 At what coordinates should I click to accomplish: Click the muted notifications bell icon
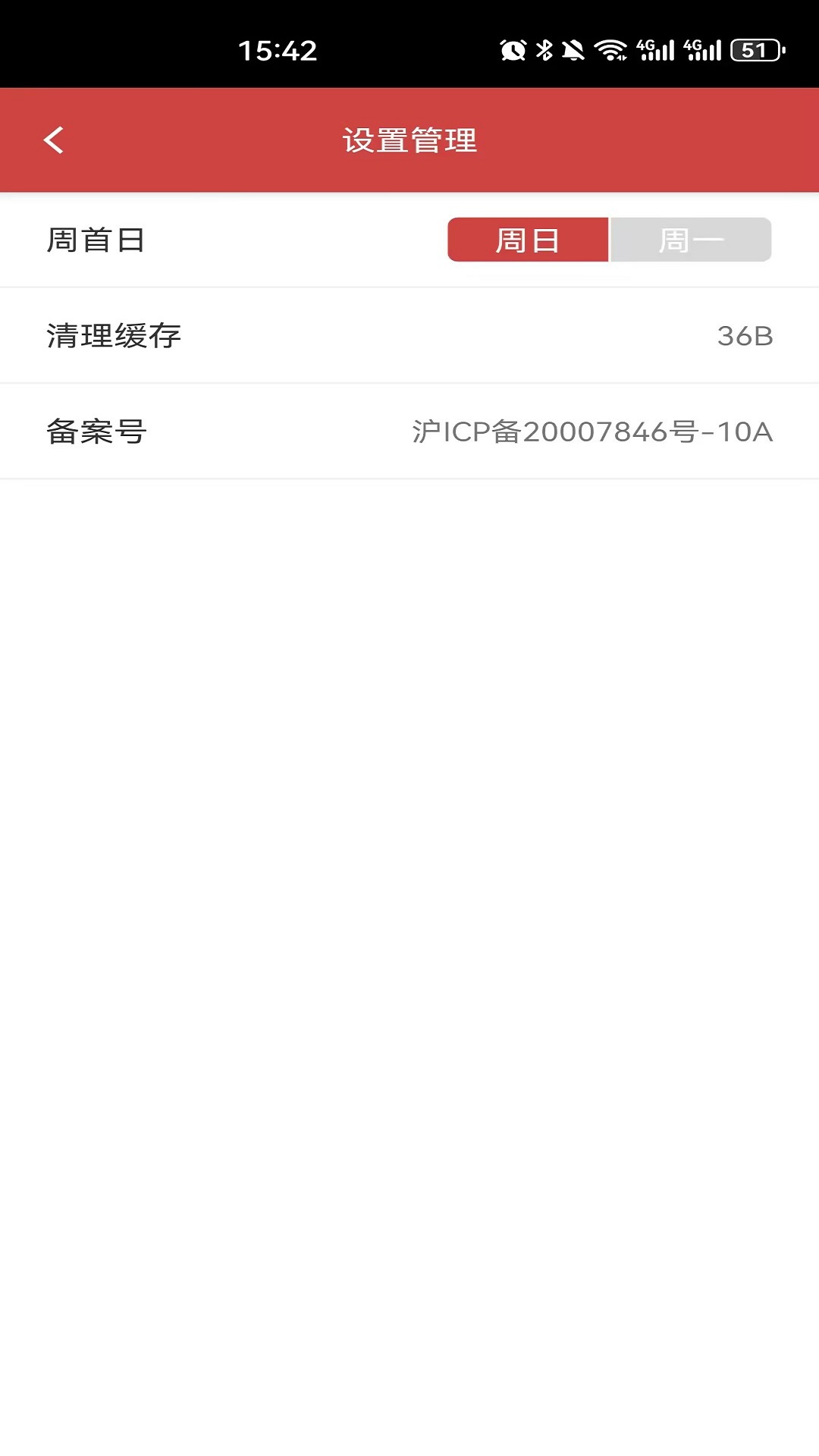coord(574,50)
